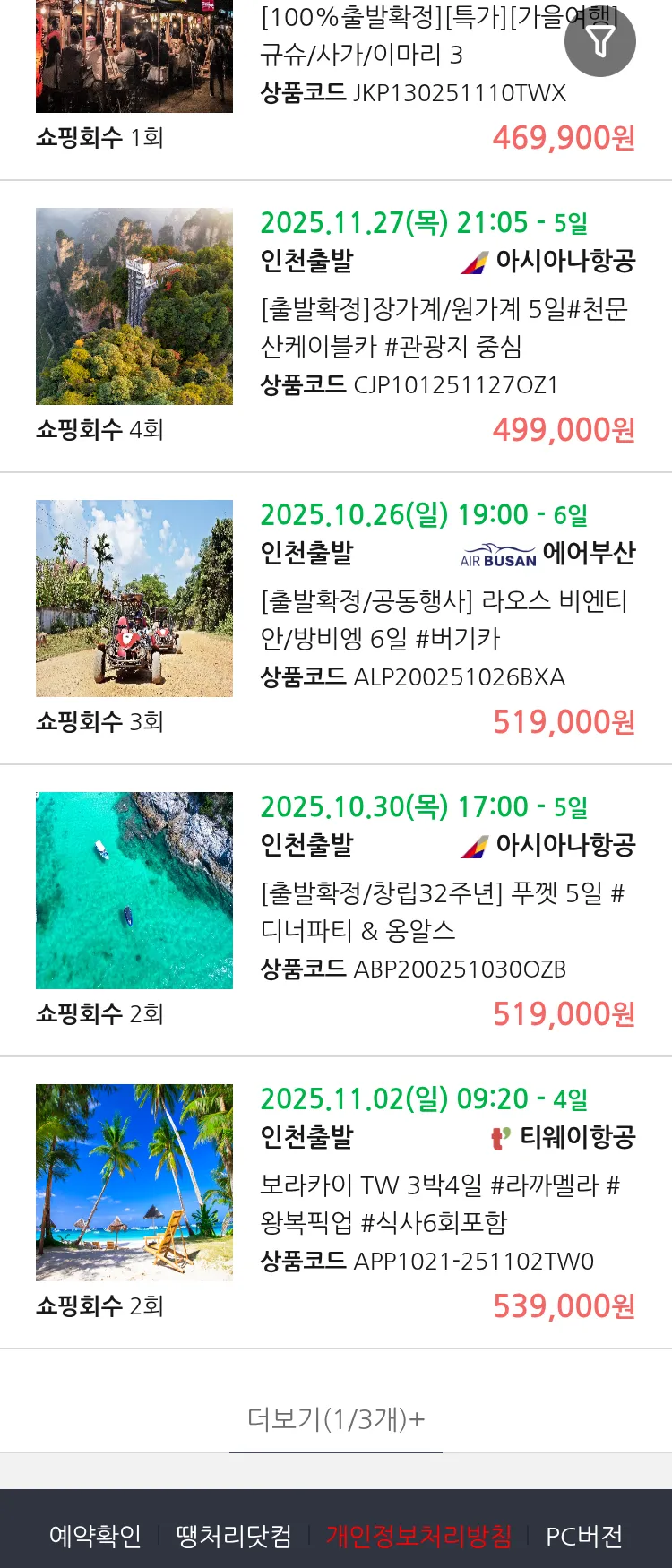This screenshot has height=1568, width=672.
Task: Open the floating filter button
Action: pos(600,41)
